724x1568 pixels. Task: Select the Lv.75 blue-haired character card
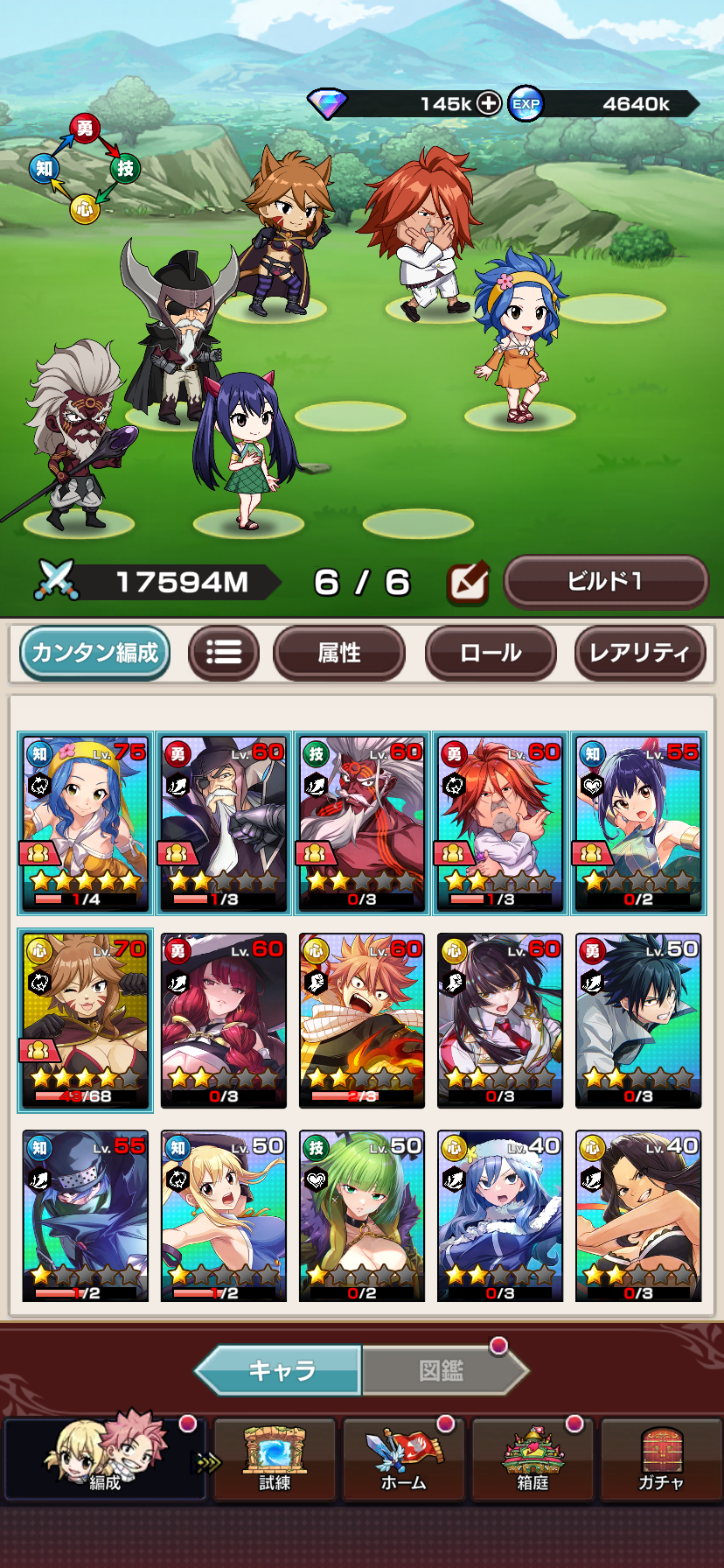pos(86,823)
